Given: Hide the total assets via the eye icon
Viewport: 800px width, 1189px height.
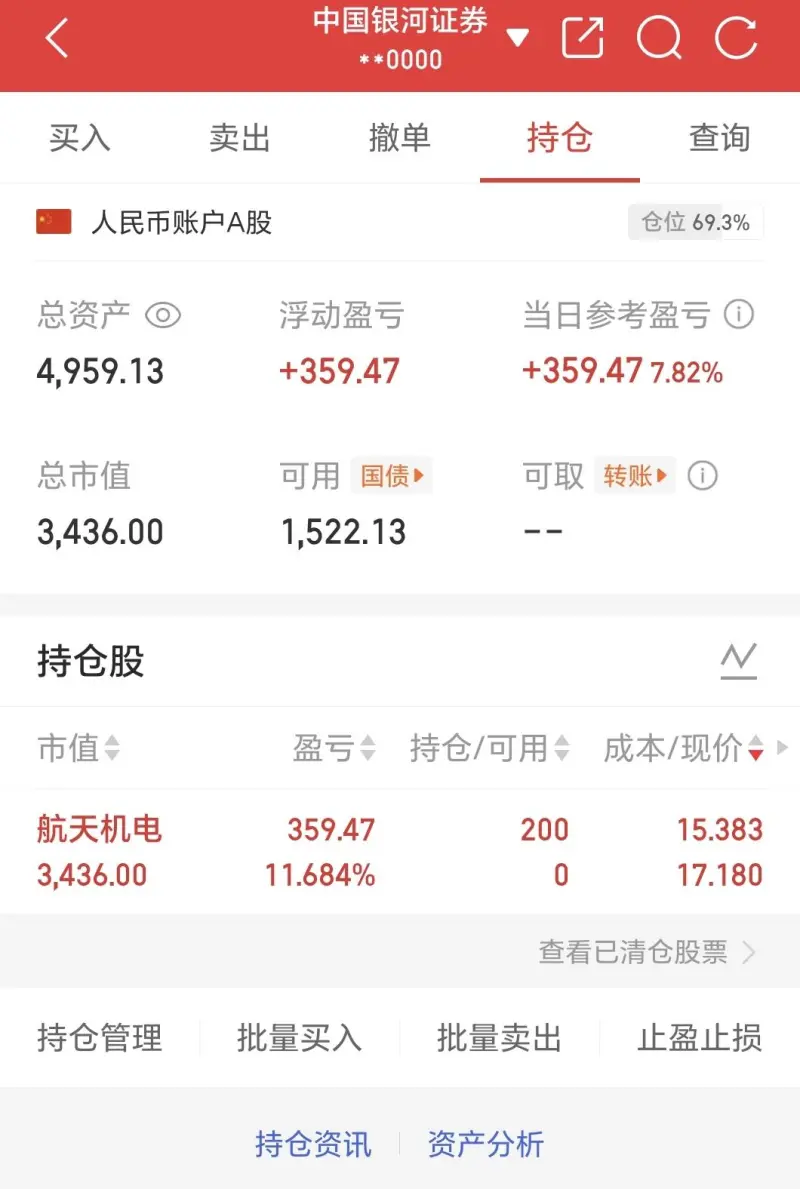Looking at the screenshot, I should pos(163,316).
